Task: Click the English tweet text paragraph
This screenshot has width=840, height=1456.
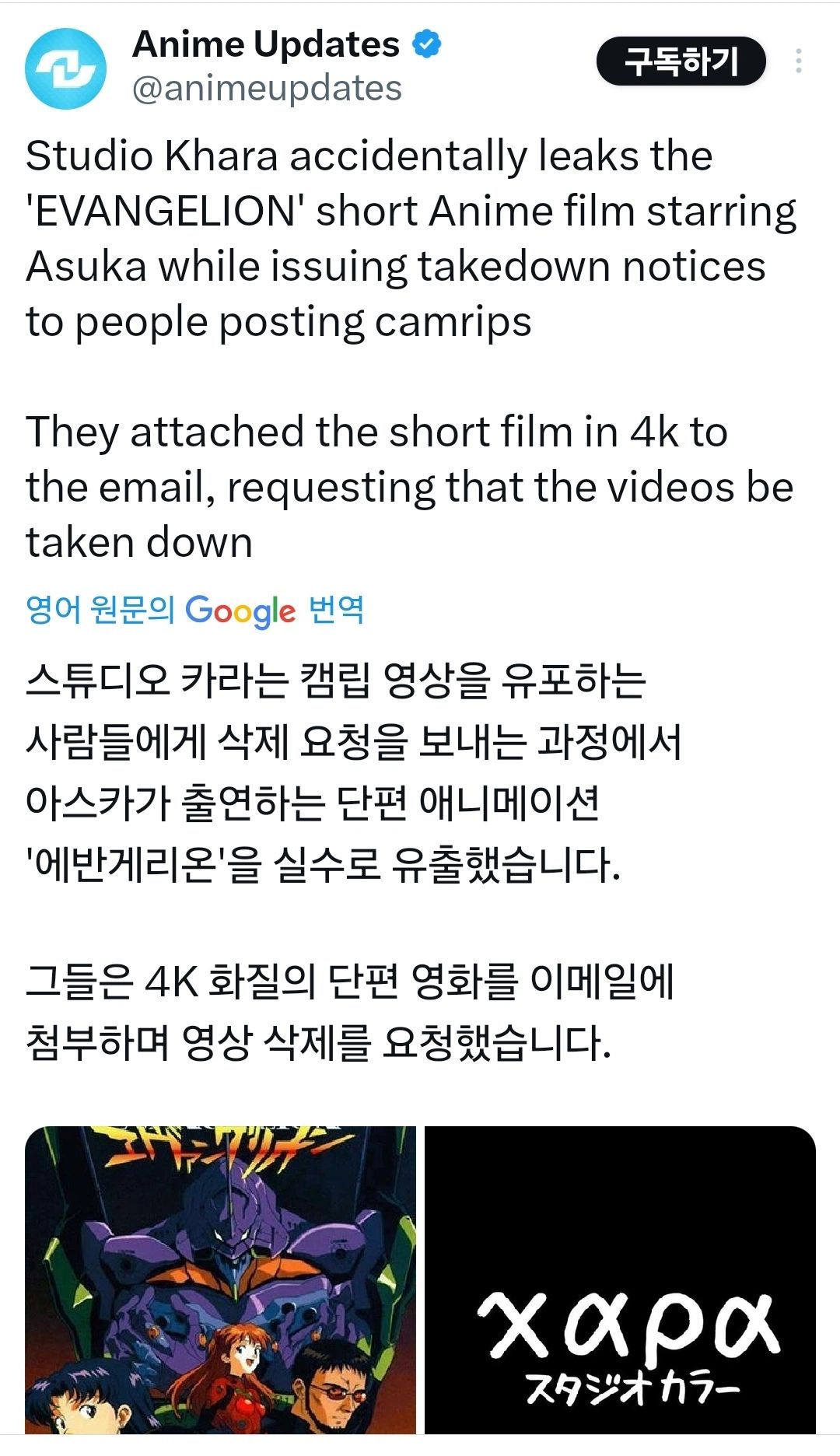Action: (389, 233)
